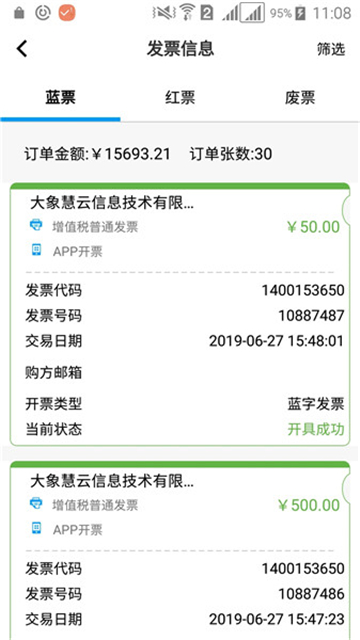Open the ¥50.00 invoice card
Viewport: 360px width, 640px height.
pyautogui.click(x=180, y=314)
